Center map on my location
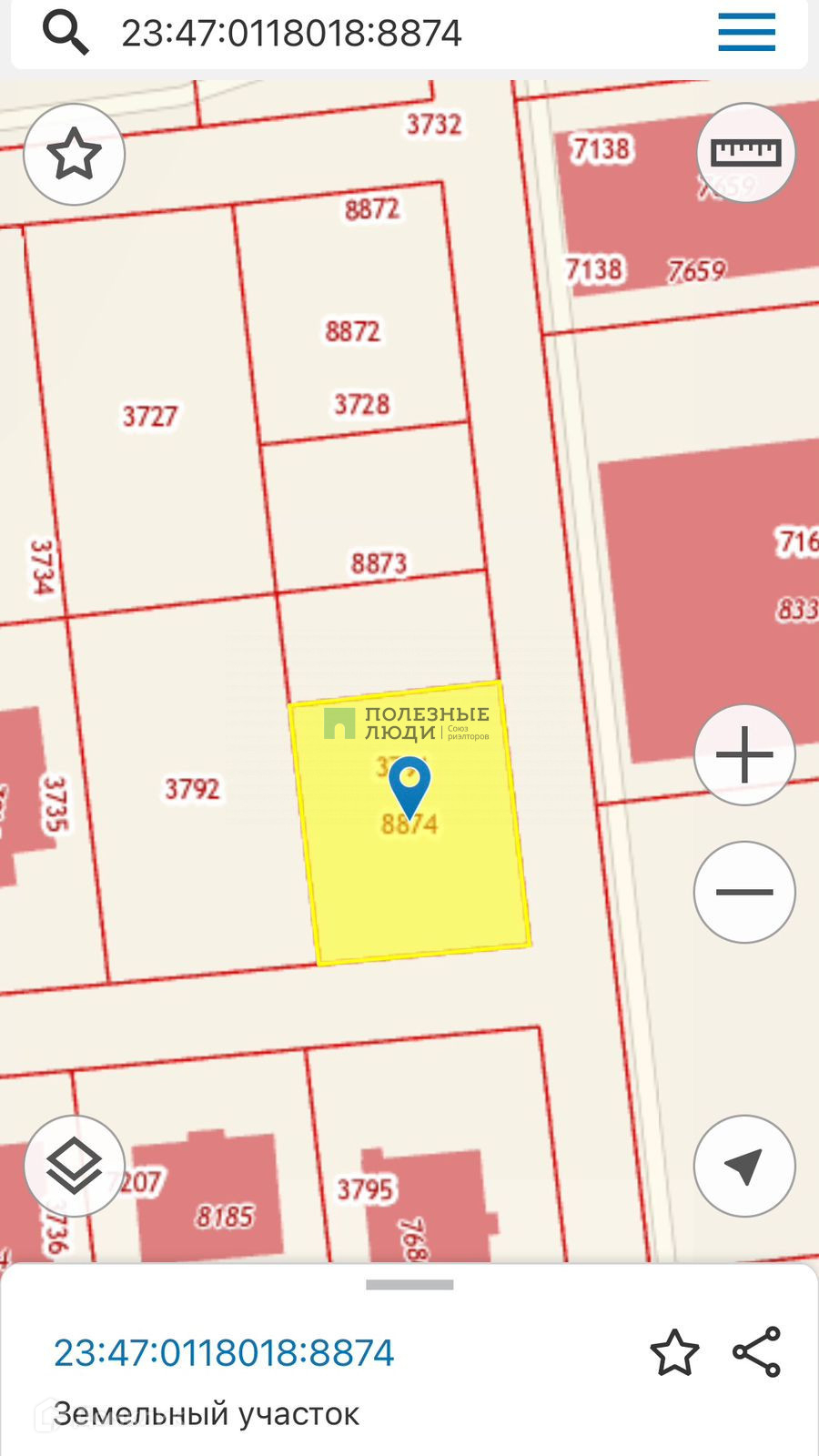This screenshot has width=819, height=1456. 744,1166
